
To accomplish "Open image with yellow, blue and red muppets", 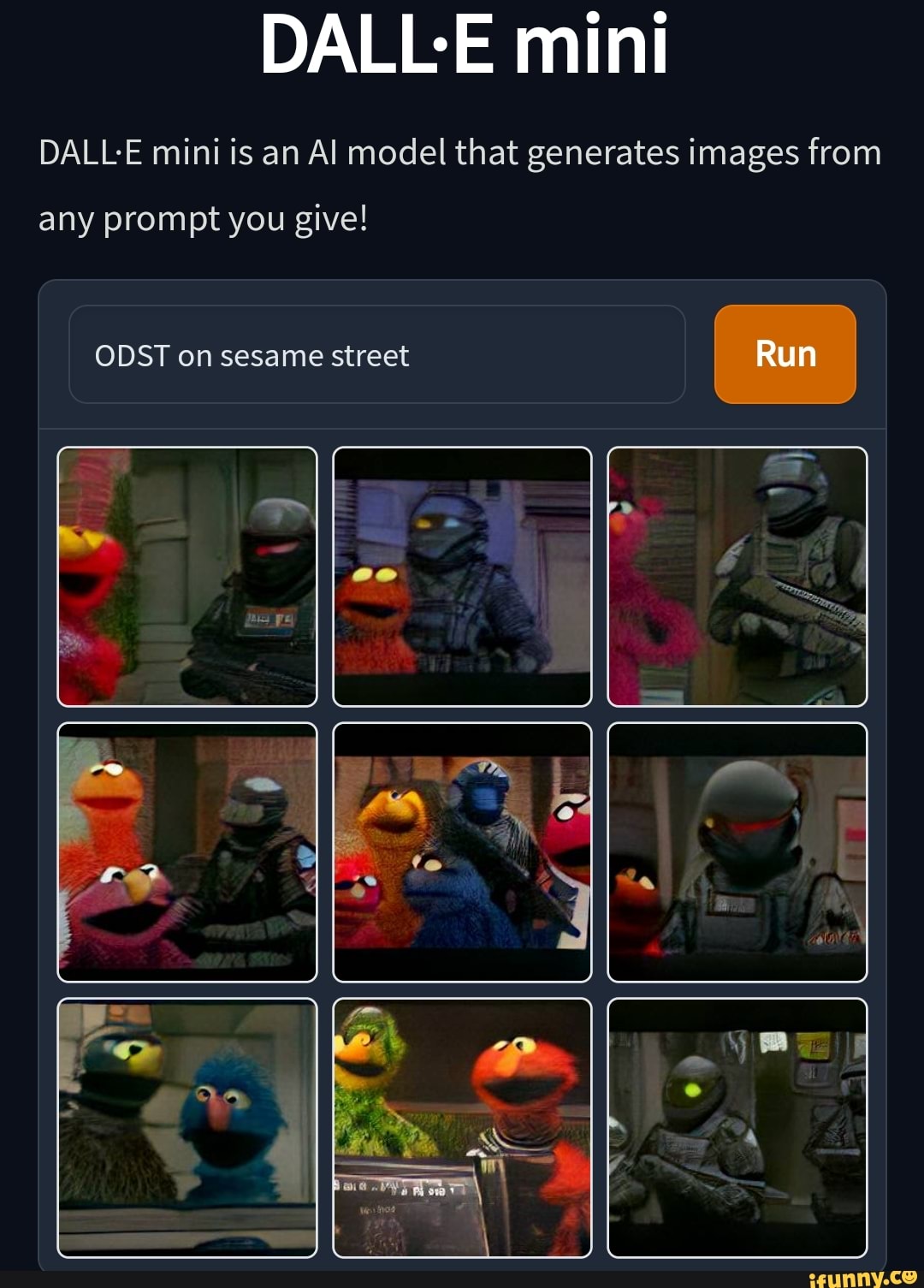I will point(462,852).
